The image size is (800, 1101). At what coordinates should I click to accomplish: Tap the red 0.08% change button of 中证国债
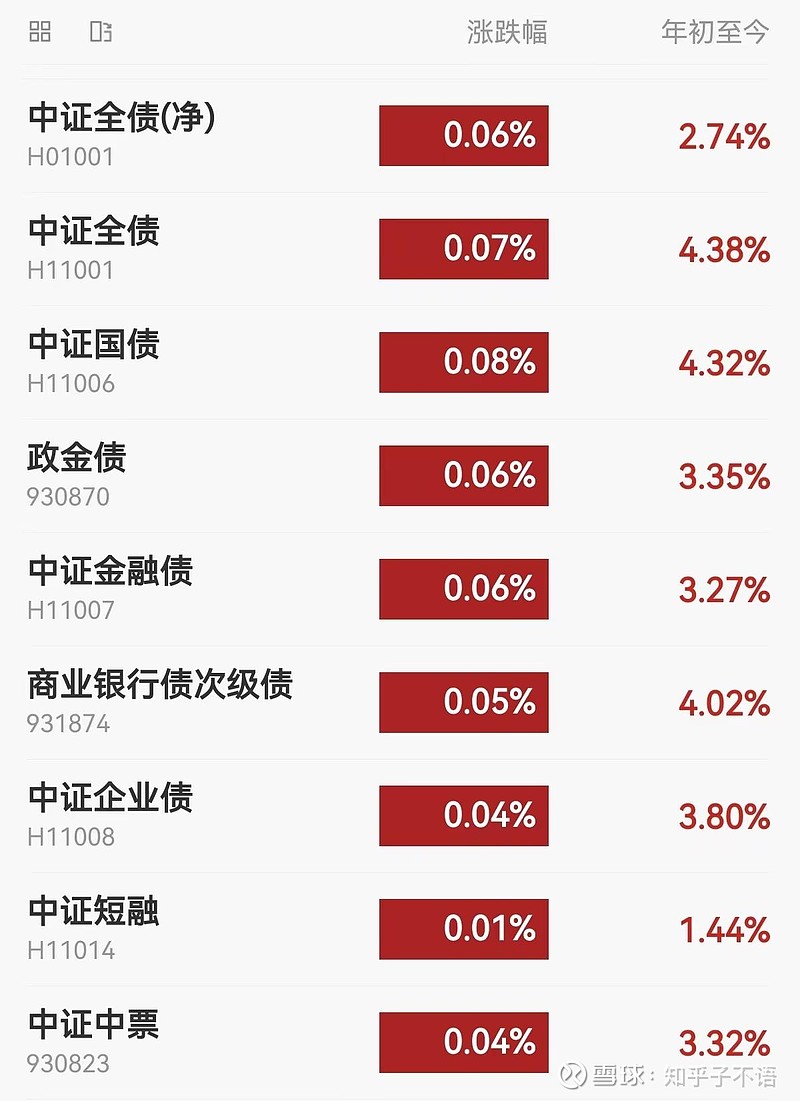coord(462,362)
